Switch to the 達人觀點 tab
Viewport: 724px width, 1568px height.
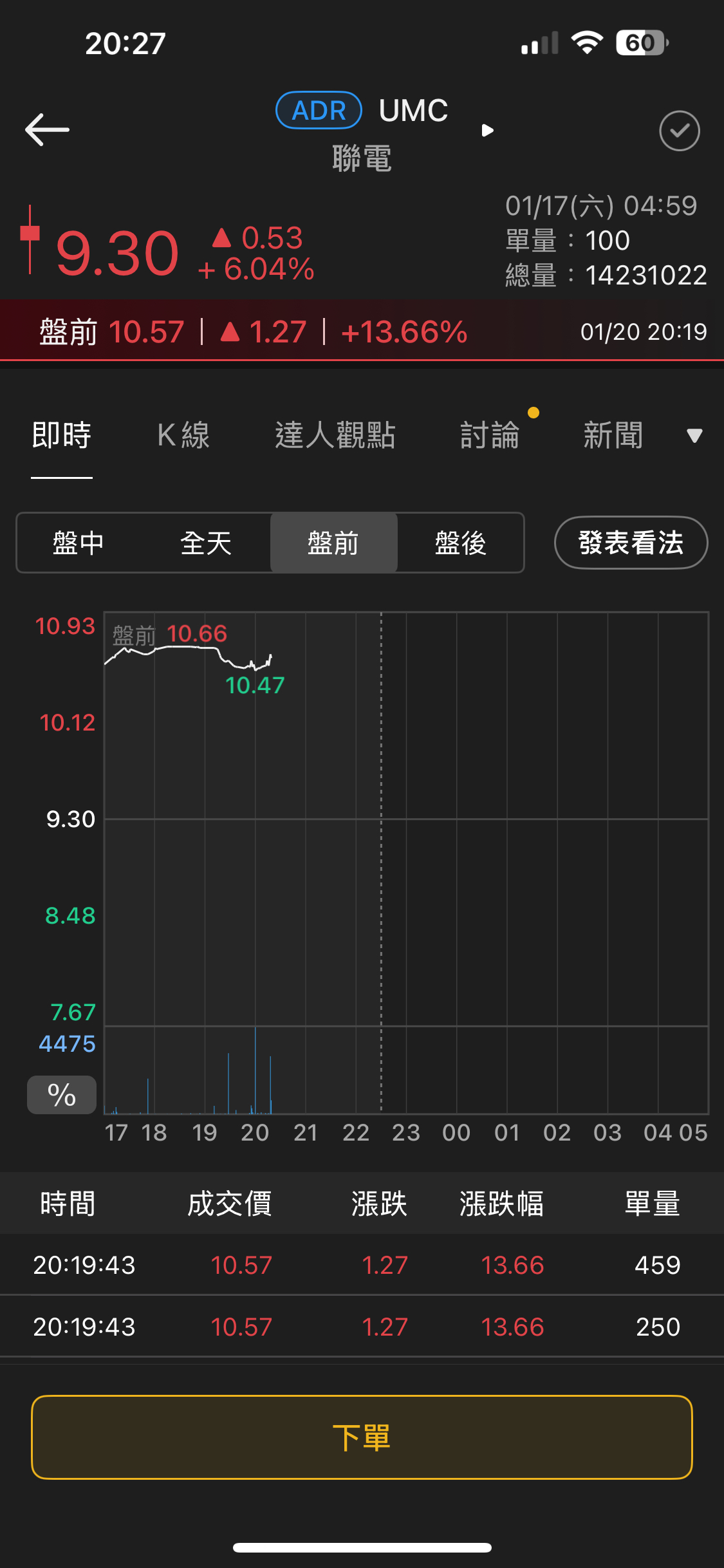335,435
